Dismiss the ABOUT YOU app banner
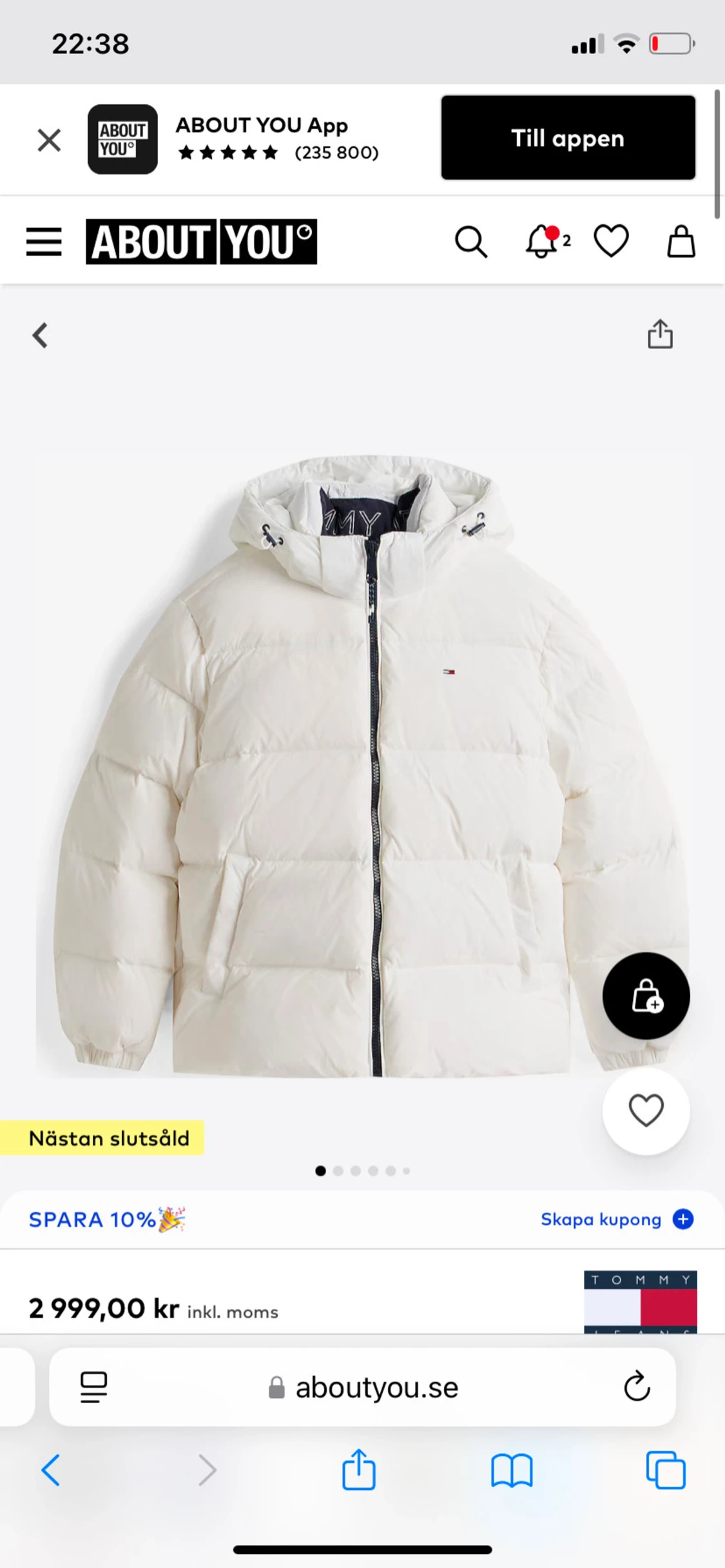Screen dimensions: 725x1568 [49, 139]
